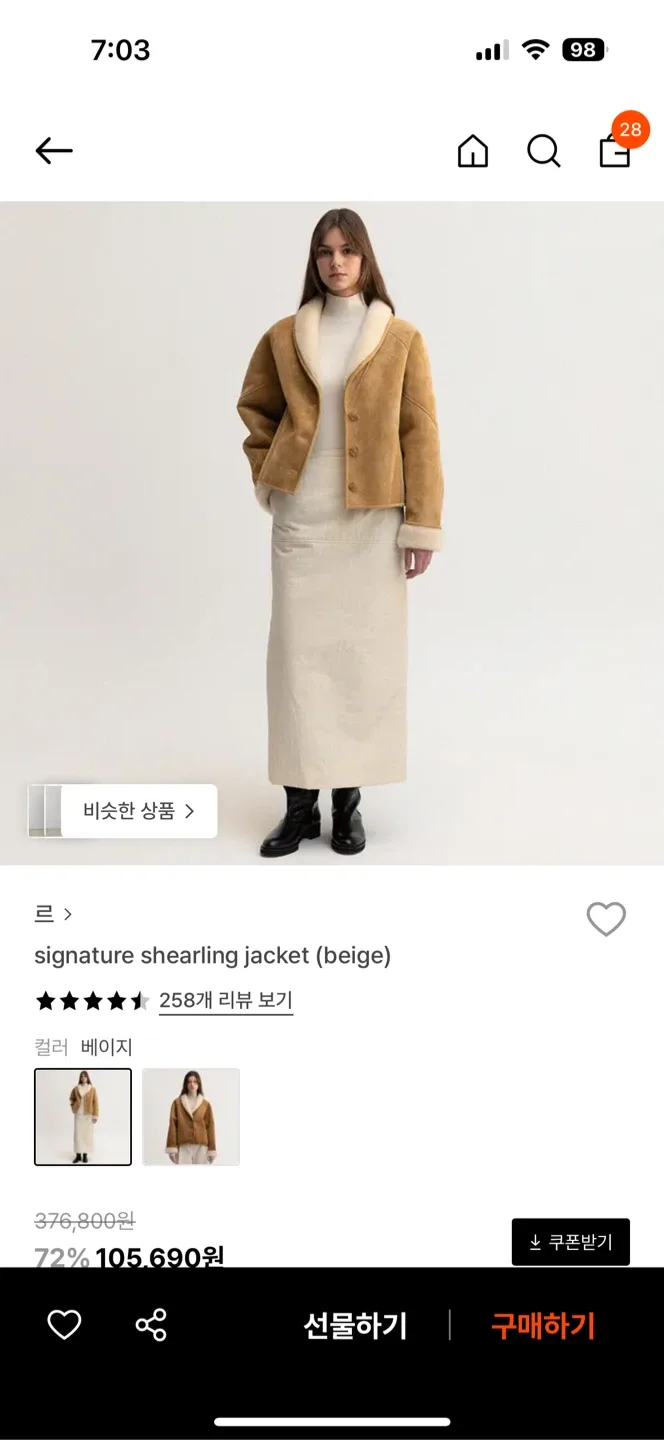
Task: Open the home icon in top bar
Action: coord(473,151)
